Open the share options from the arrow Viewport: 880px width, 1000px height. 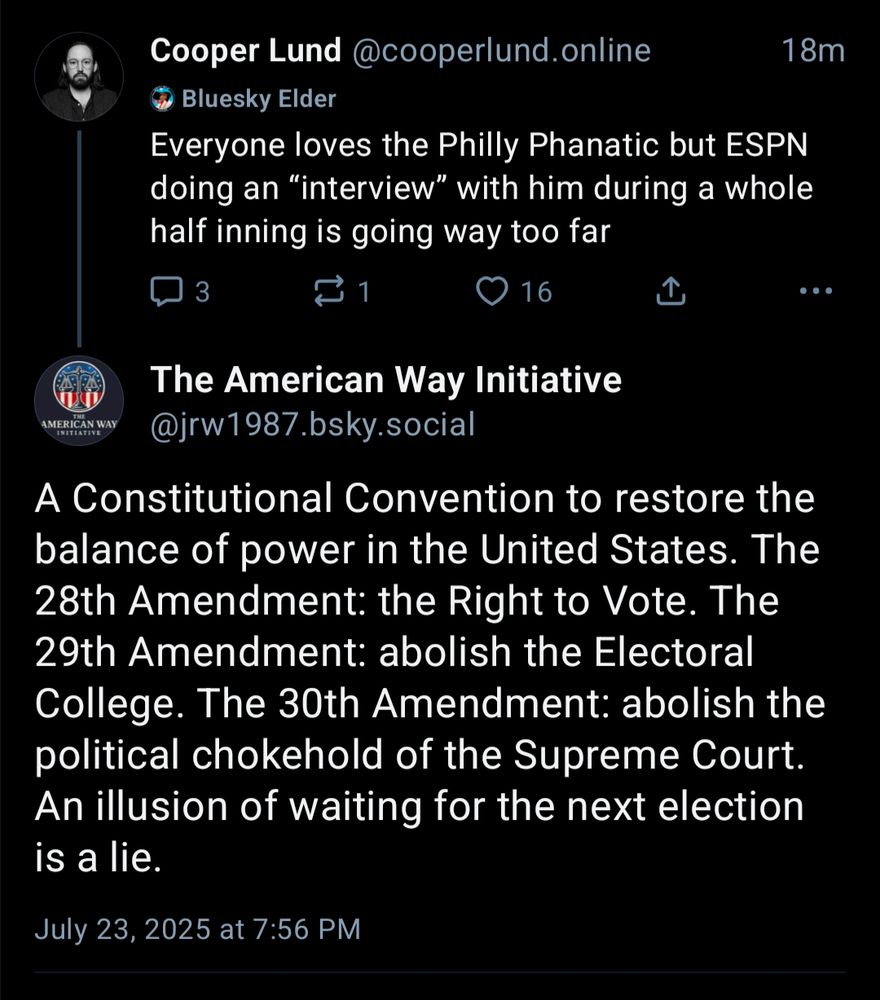670,291
